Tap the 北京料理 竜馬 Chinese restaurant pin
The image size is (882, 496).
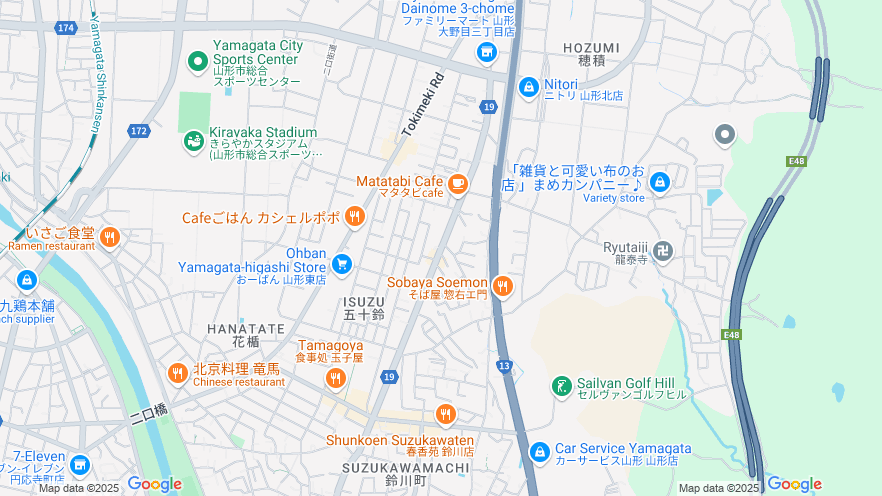coord(178,374)
